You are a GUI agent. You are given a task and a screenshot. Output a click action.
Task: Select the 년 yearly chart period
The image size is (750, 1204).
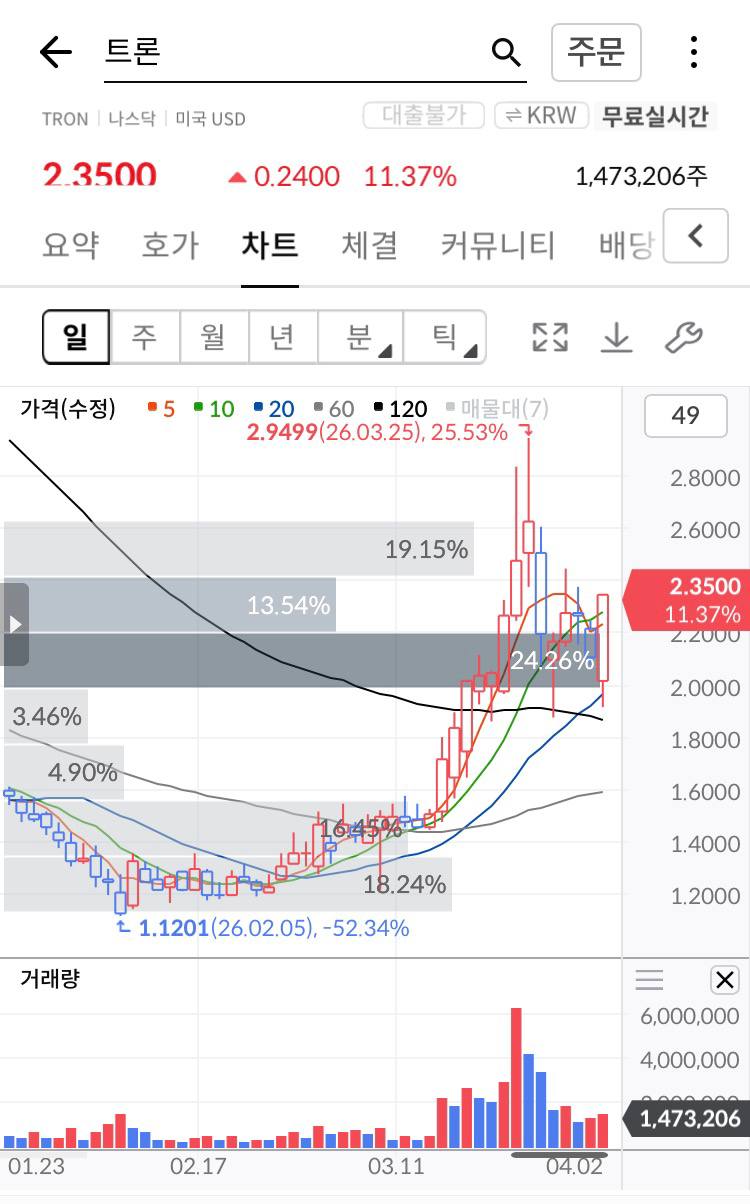coord(282,337)
